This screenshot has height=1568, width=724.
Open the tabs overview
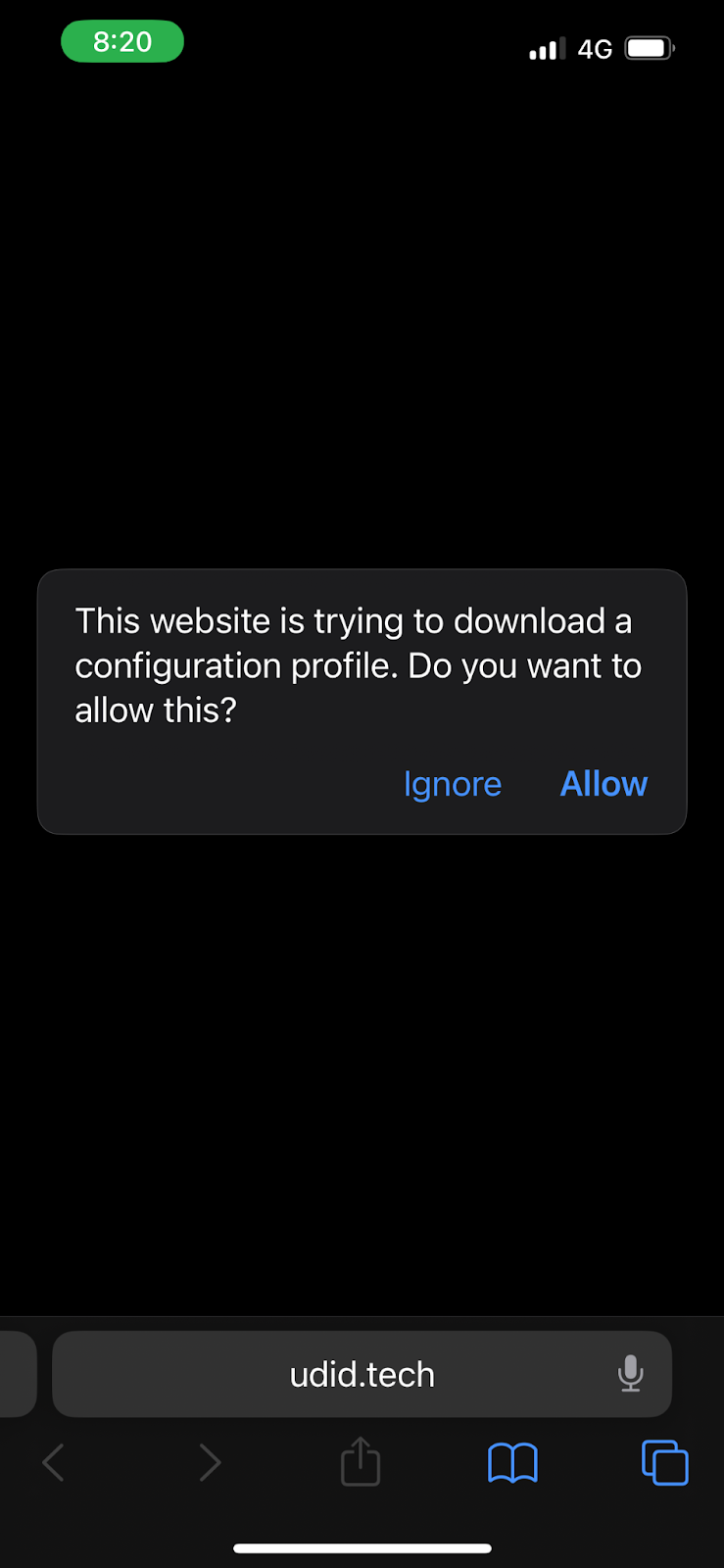click(665, 1463)
